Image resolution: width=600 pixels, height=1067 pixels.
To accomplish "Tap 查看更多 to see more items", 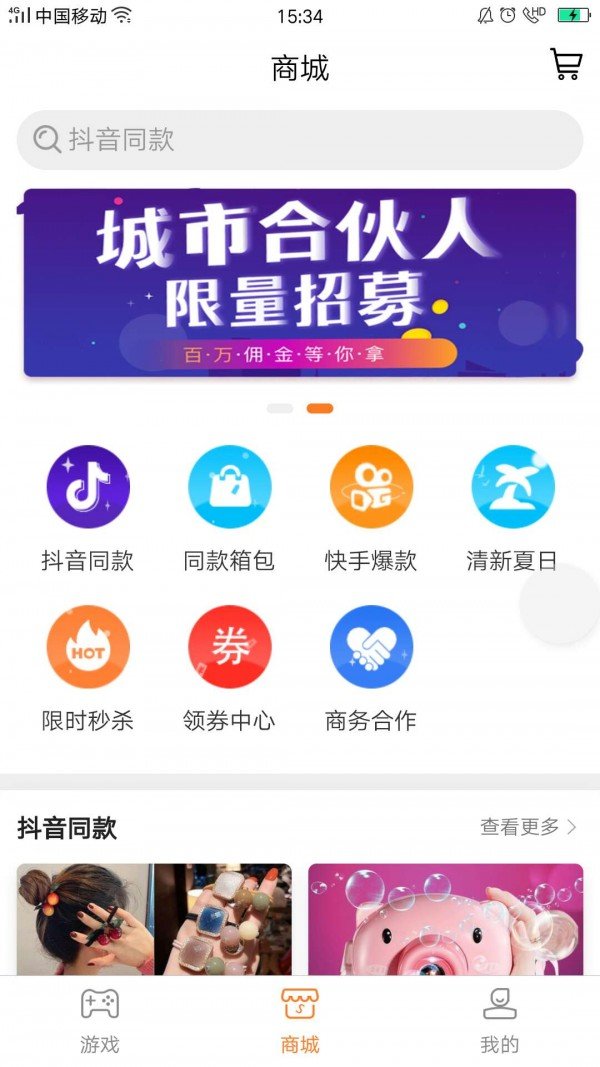I will coord(528,827).
